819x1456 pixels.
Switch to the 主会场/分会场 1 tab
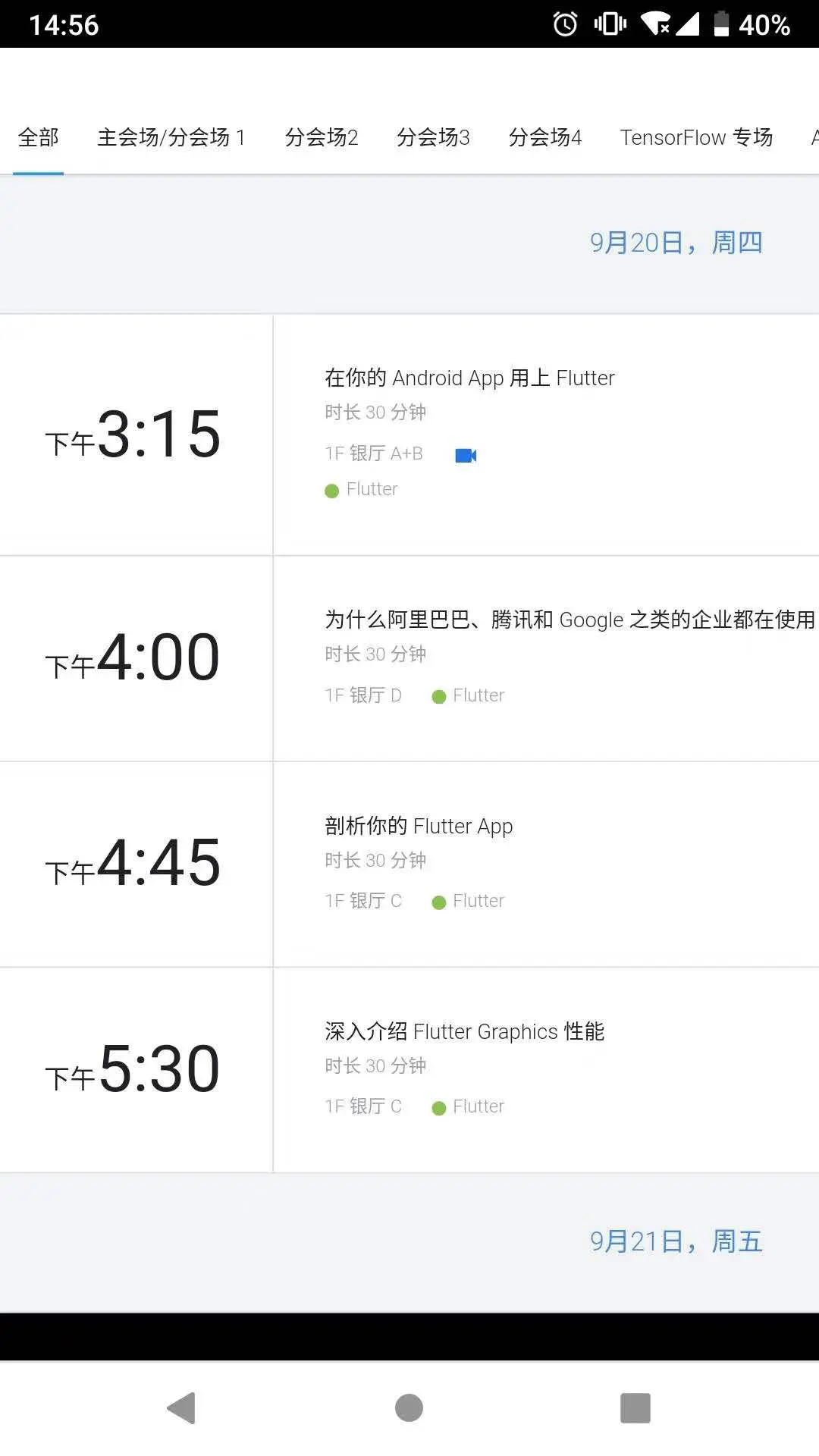tap(171, 137)
